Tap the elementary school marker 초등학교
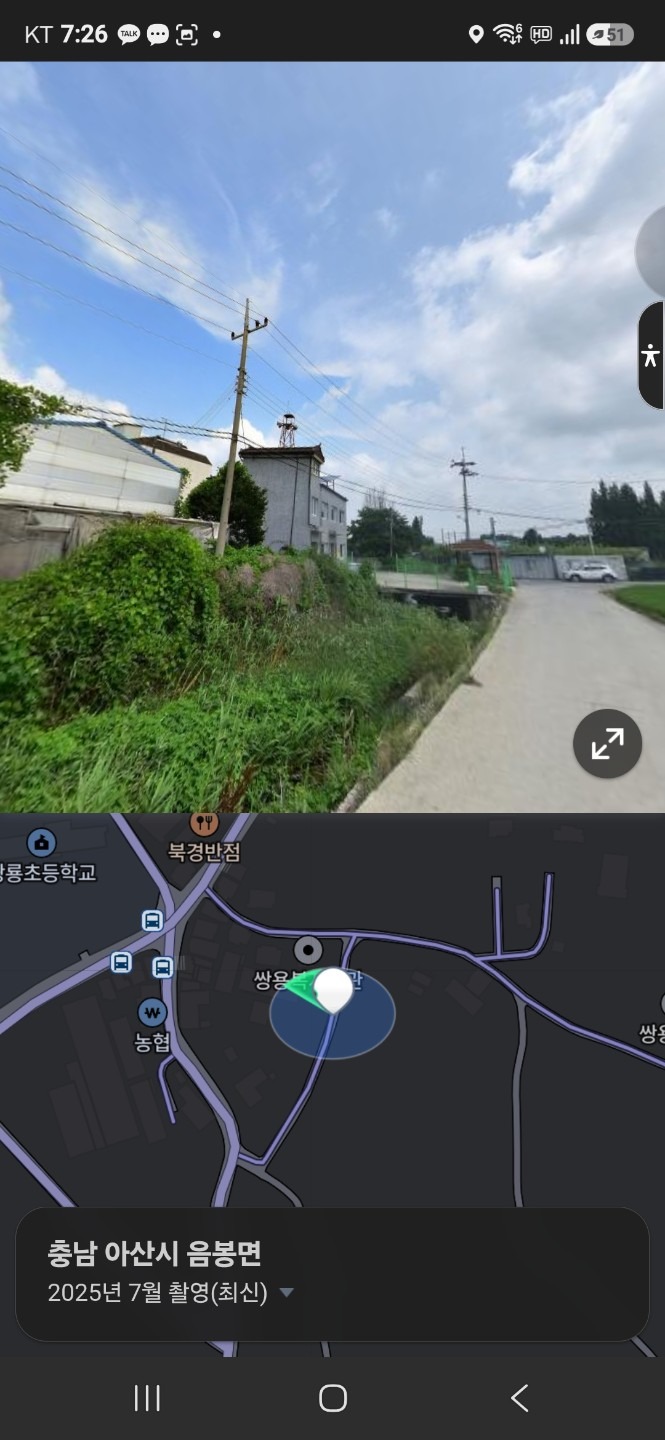665x1440 pixels. 41,842
